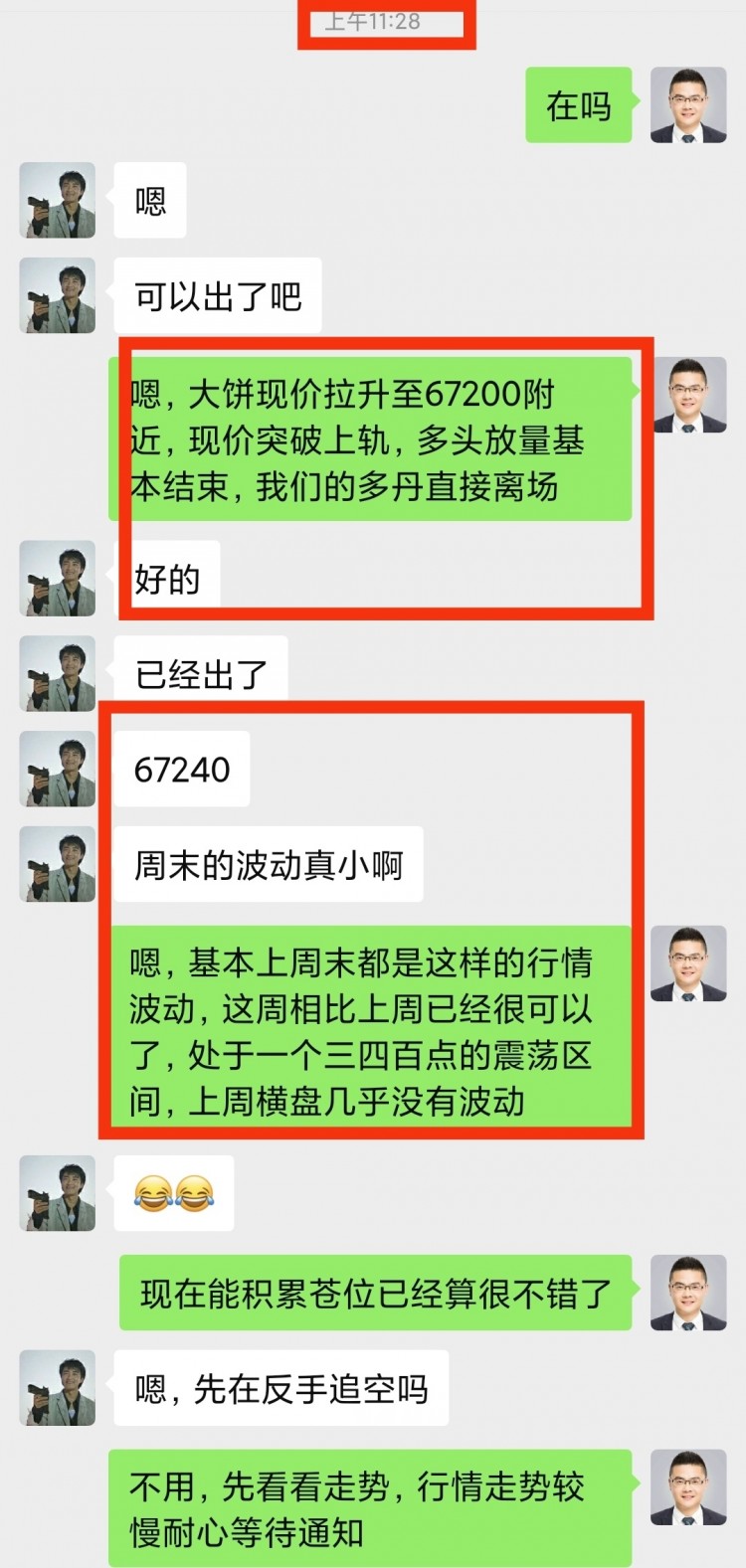Screen dimensions: 746x1568
Task: Tap the contact's avatar beside 嗯，先在反手追空吗
Action: [58, 1388]
